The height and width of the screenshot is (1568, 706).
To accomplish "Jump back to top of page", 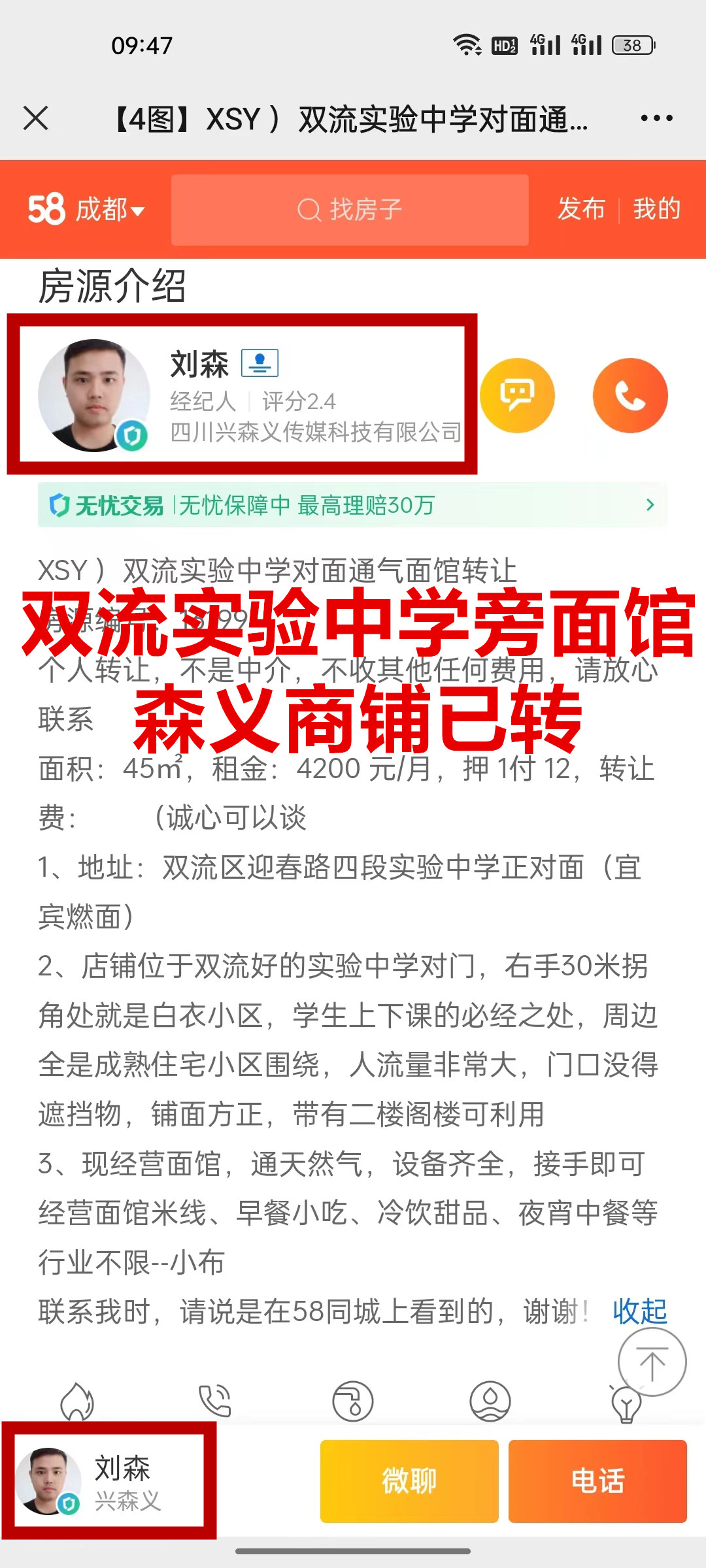I will [652, 1362].
